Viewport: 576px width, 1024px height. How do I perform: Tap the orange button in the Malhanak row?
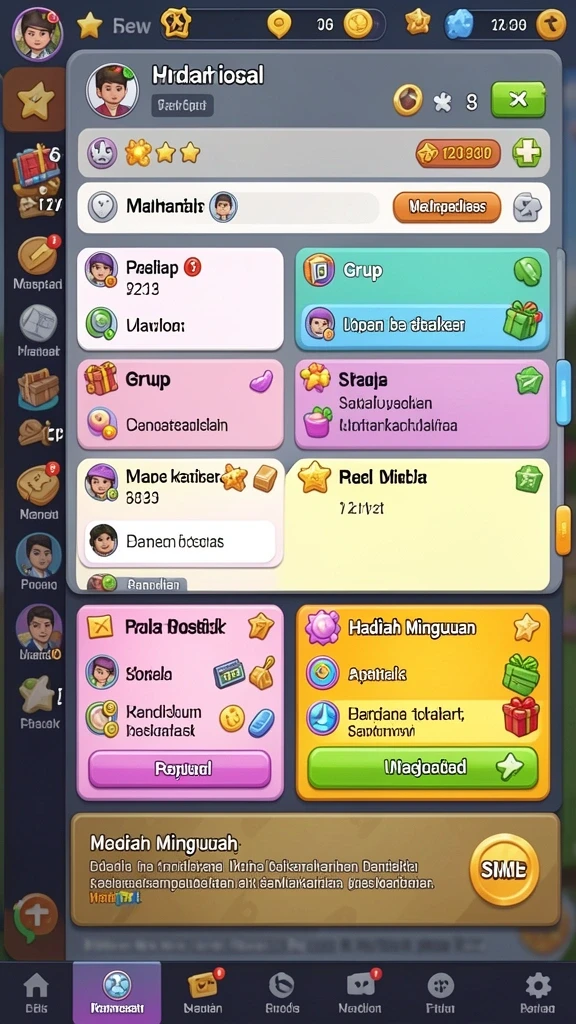pos(447,208)
